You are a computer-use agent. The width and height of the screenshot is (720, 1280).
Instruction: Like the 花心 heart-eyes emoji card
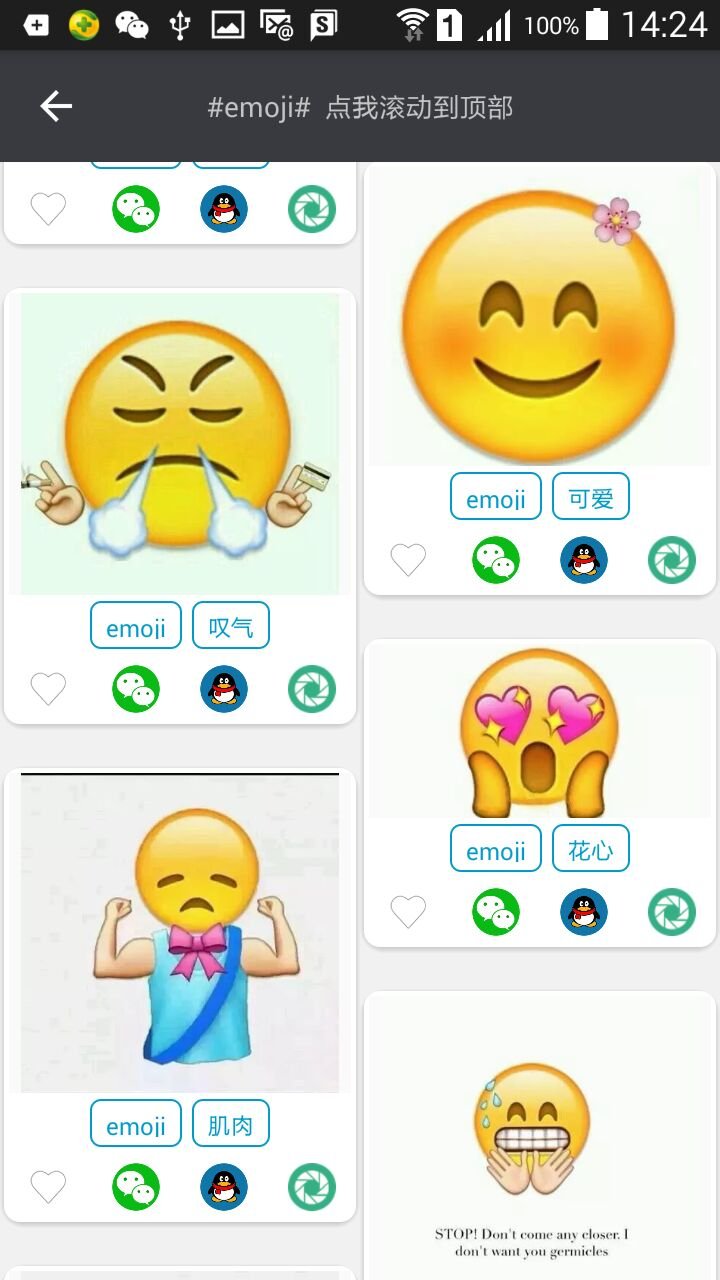(408, 912)
